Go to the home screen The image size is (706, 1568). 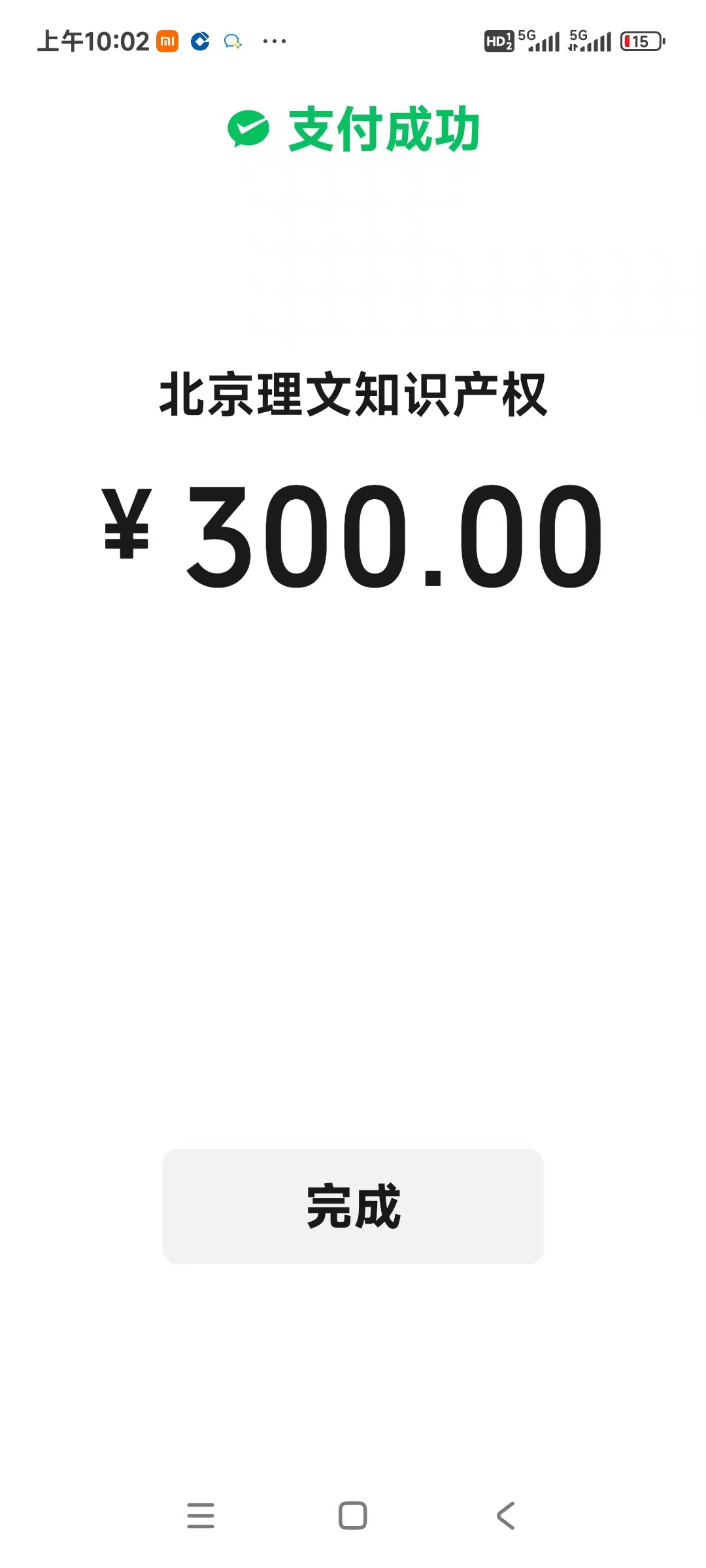click(x=353, y=1516)
